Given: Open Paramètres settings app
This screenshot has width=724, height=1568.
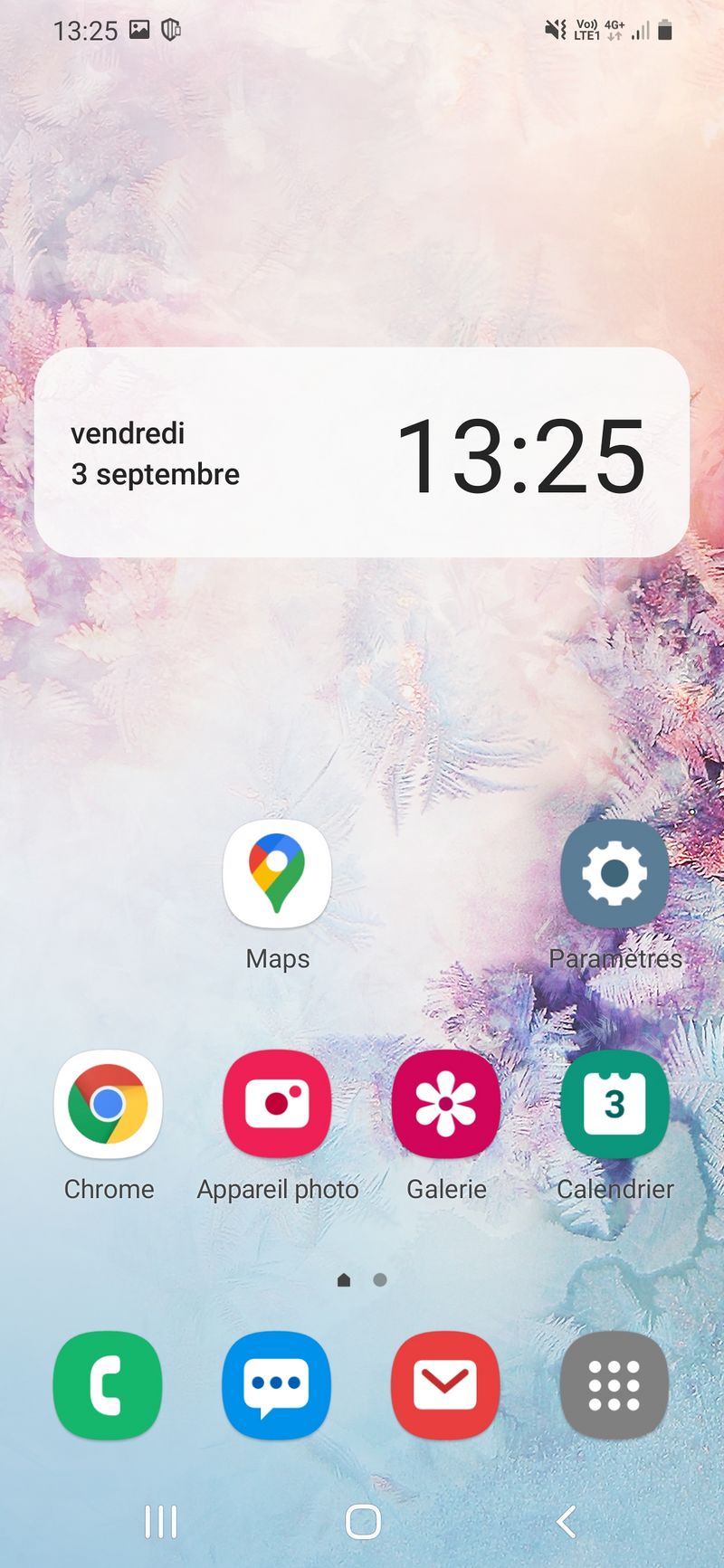Looking at the screenshot, I should point(614,874).
